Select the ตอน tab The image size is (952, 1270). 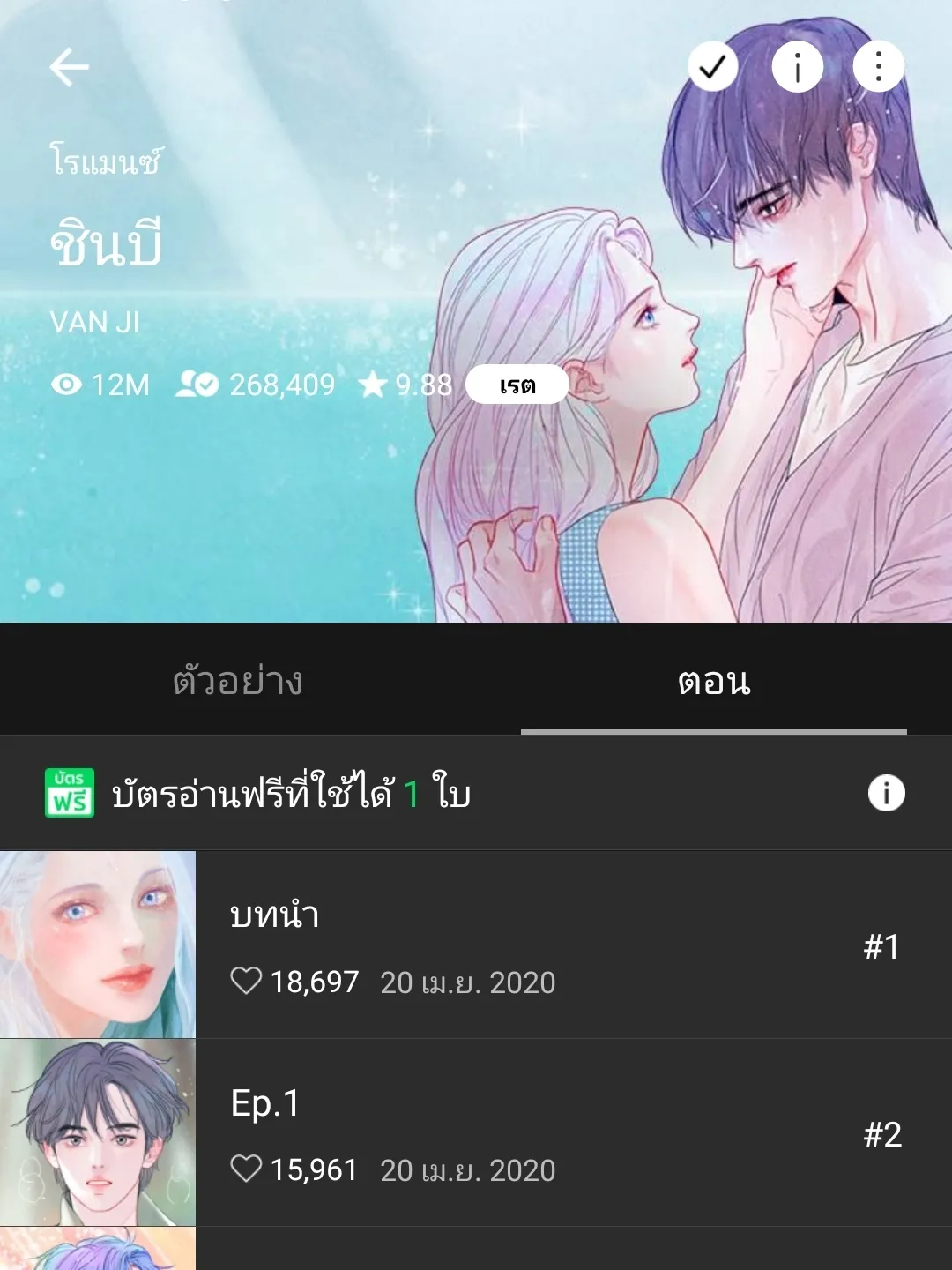click(714, 679)
